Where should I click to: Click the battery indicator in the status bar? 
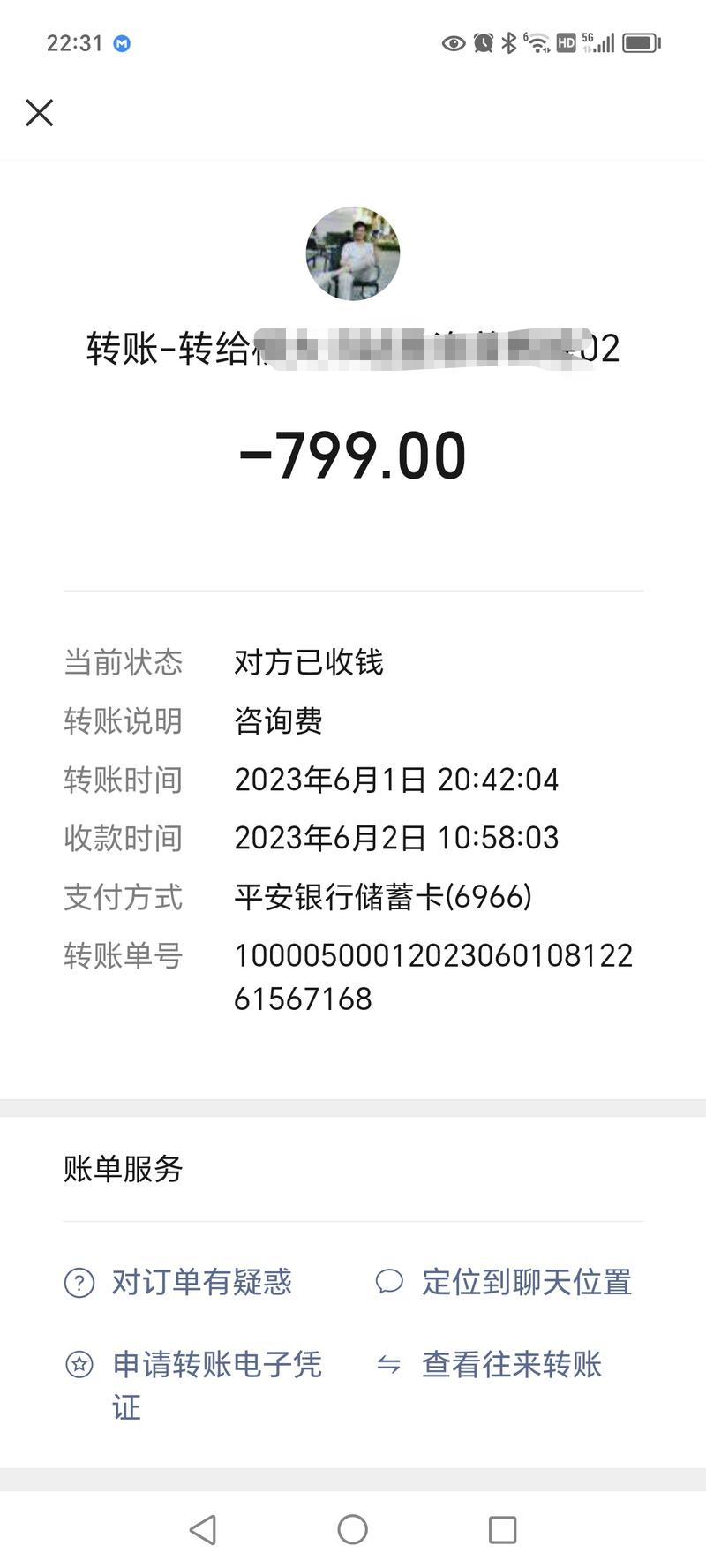[x=637, y=41]
